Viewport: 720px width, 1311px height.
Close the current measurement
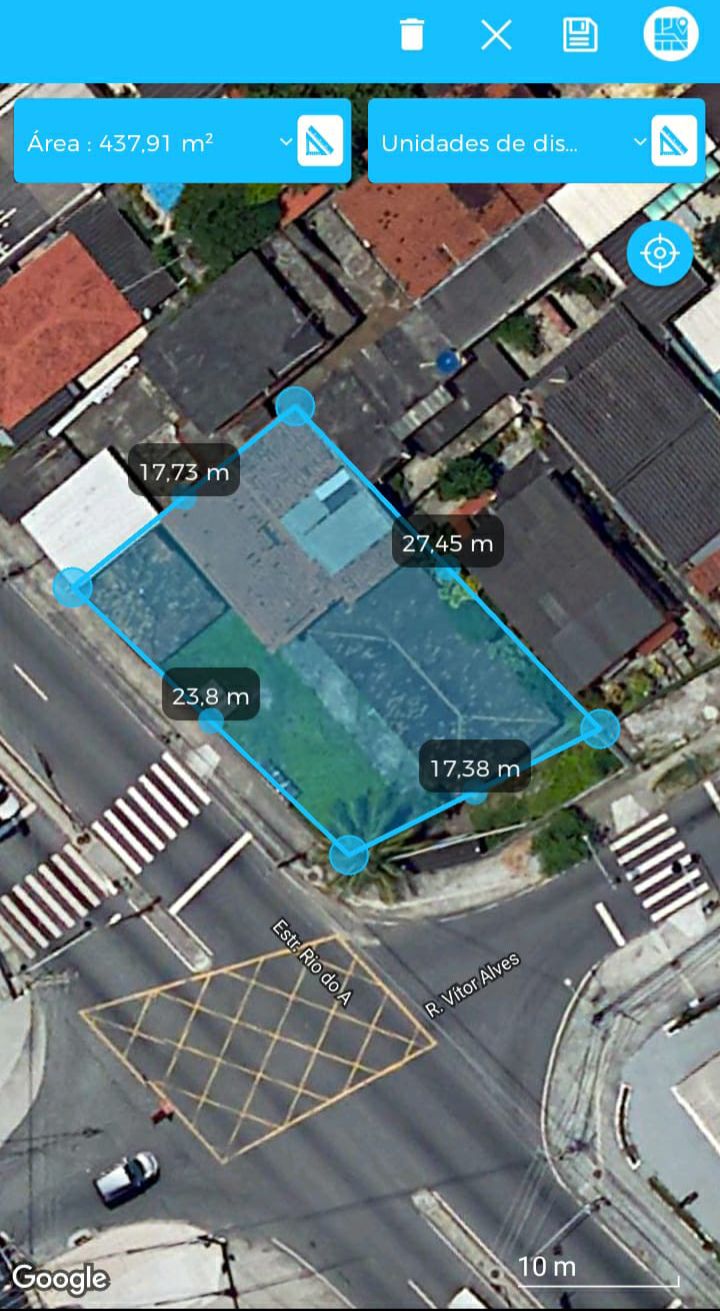coord(496,35)
